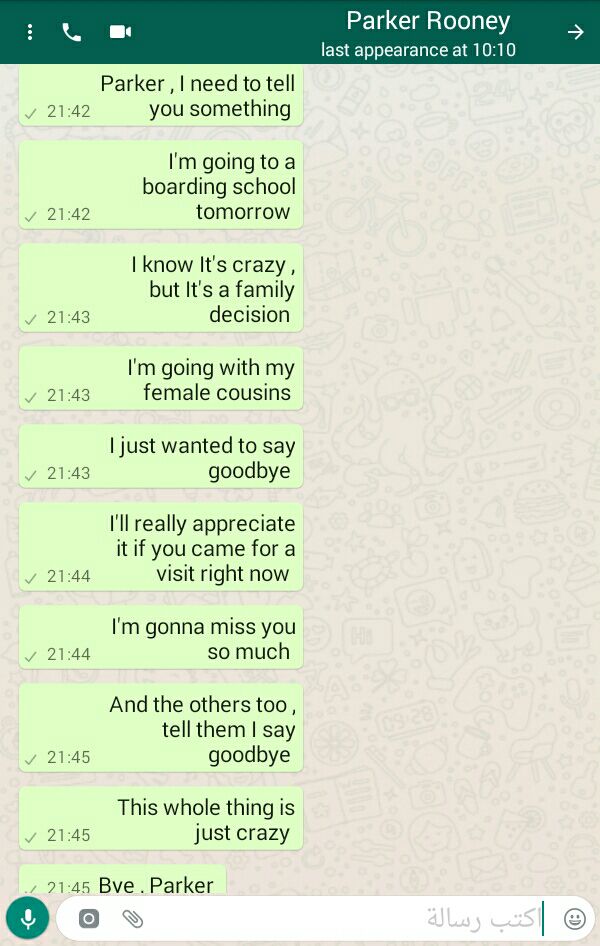Open the three-dot overflow menu
This screenshot has width=600, height=946.
coord(30,32)
